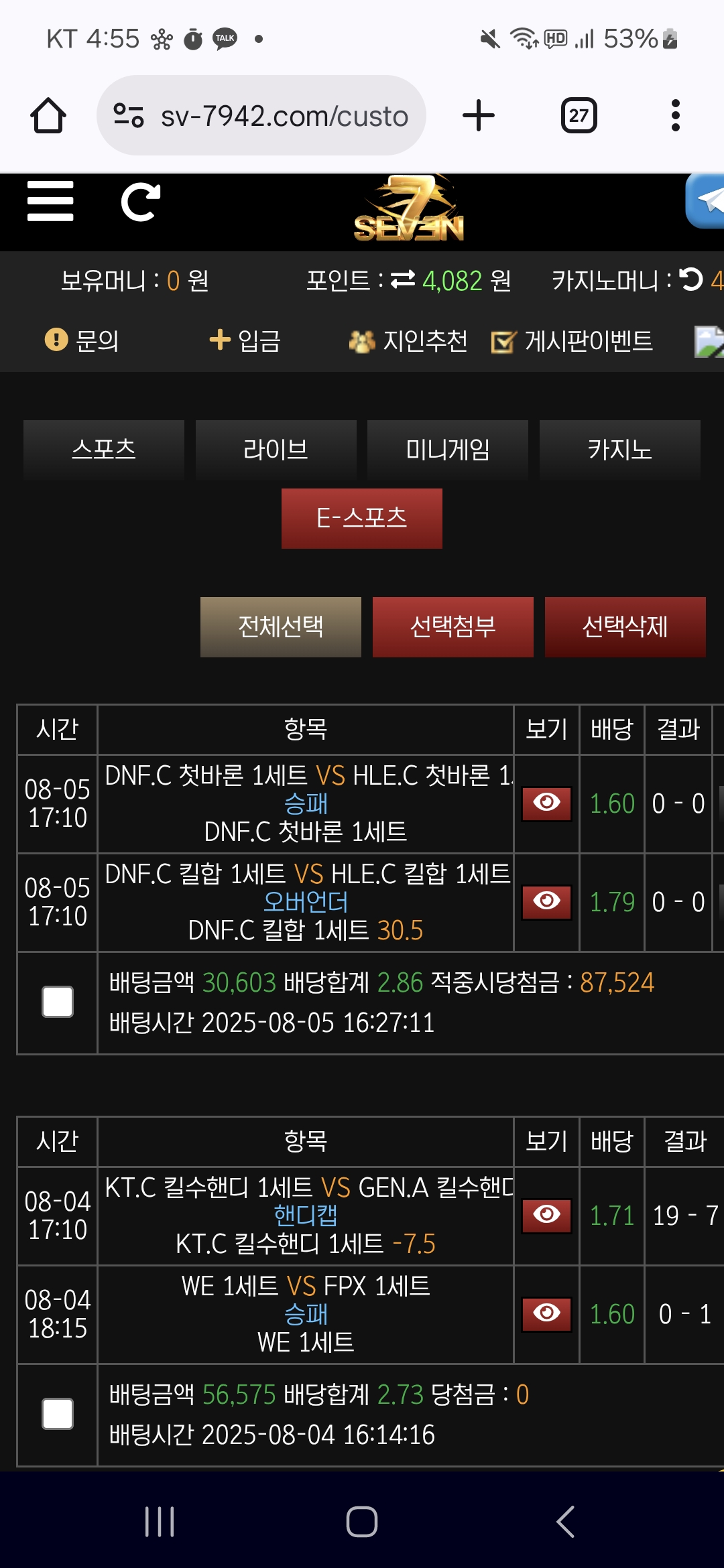Open the 카지노 tab
This screenshot has height=1568, width=724.
coord(620,450)
